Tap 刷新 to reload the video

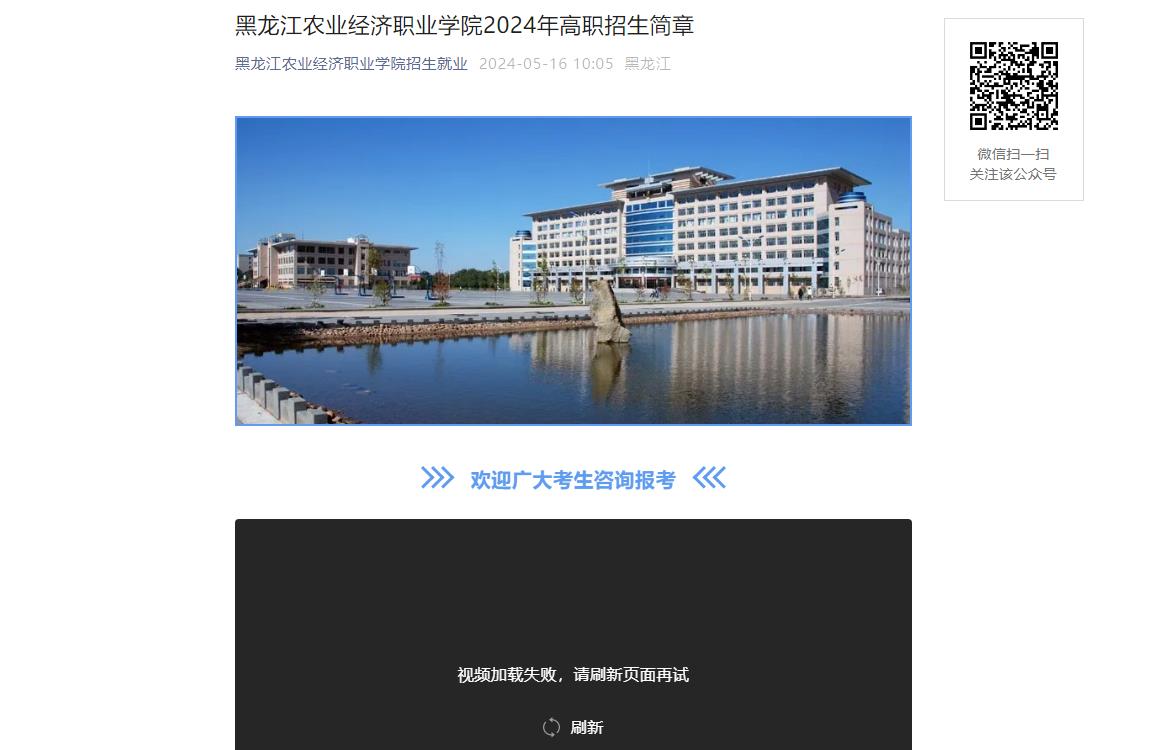[x=574, y=727]
